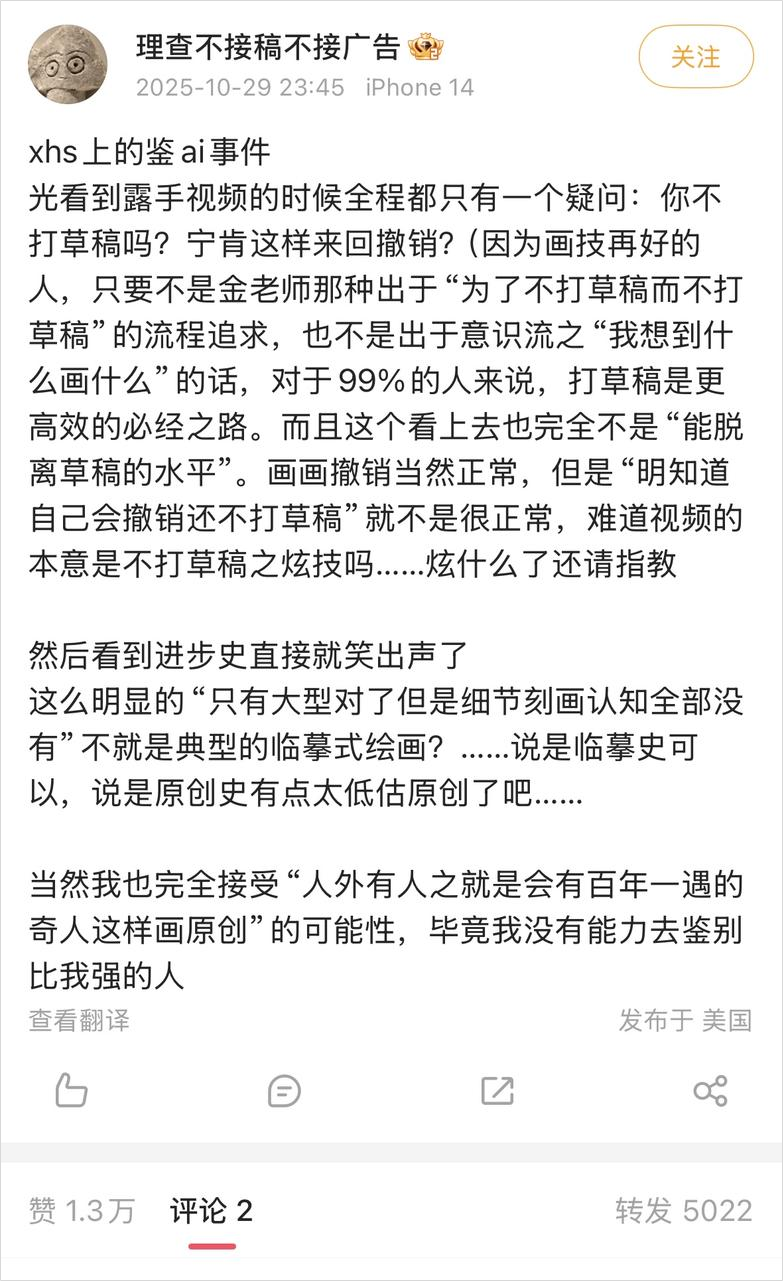This screenshot has width=783, height=1281.
Task: Open the comment bubble icon
Action: 284,1090
